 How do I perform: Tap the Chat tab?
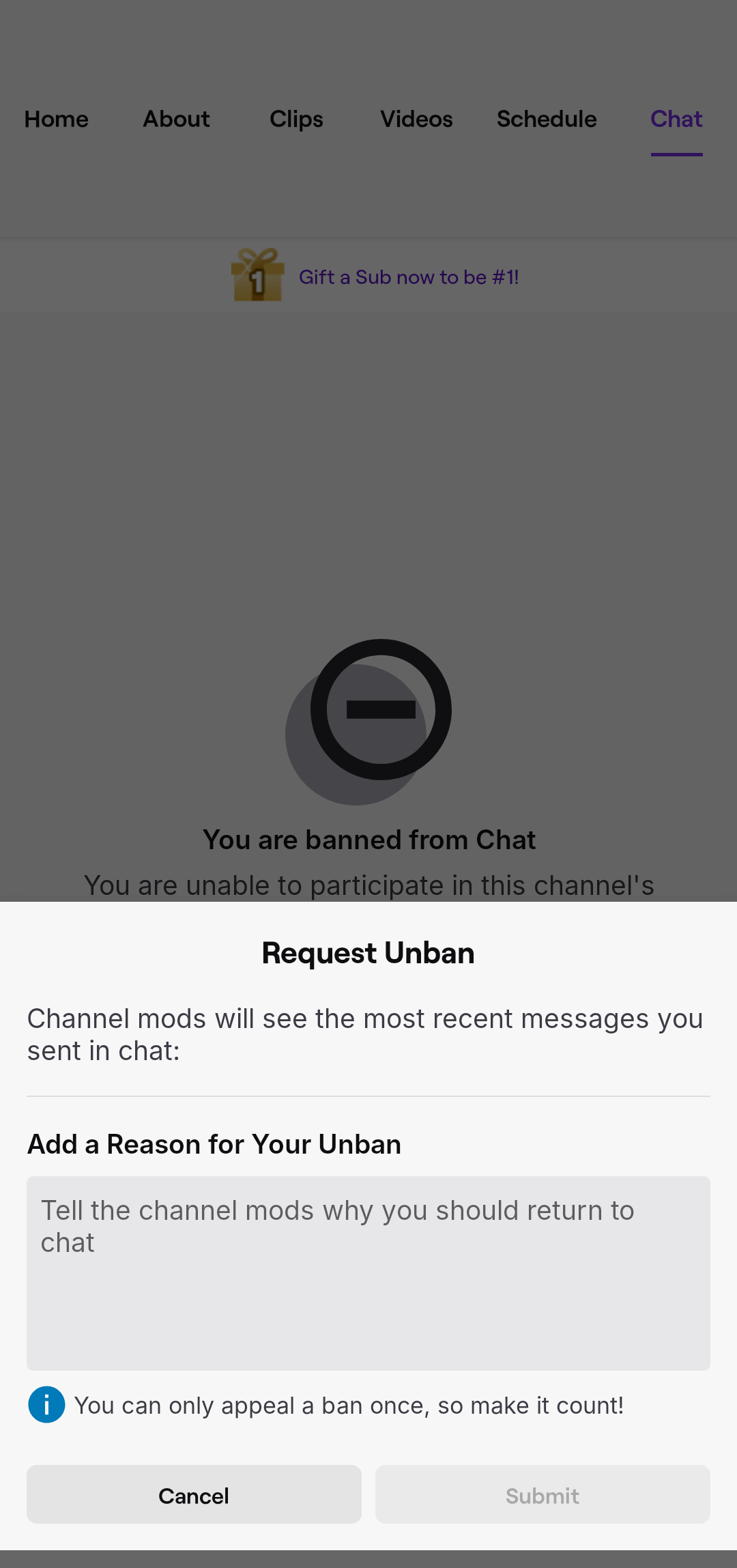(676, 119)
